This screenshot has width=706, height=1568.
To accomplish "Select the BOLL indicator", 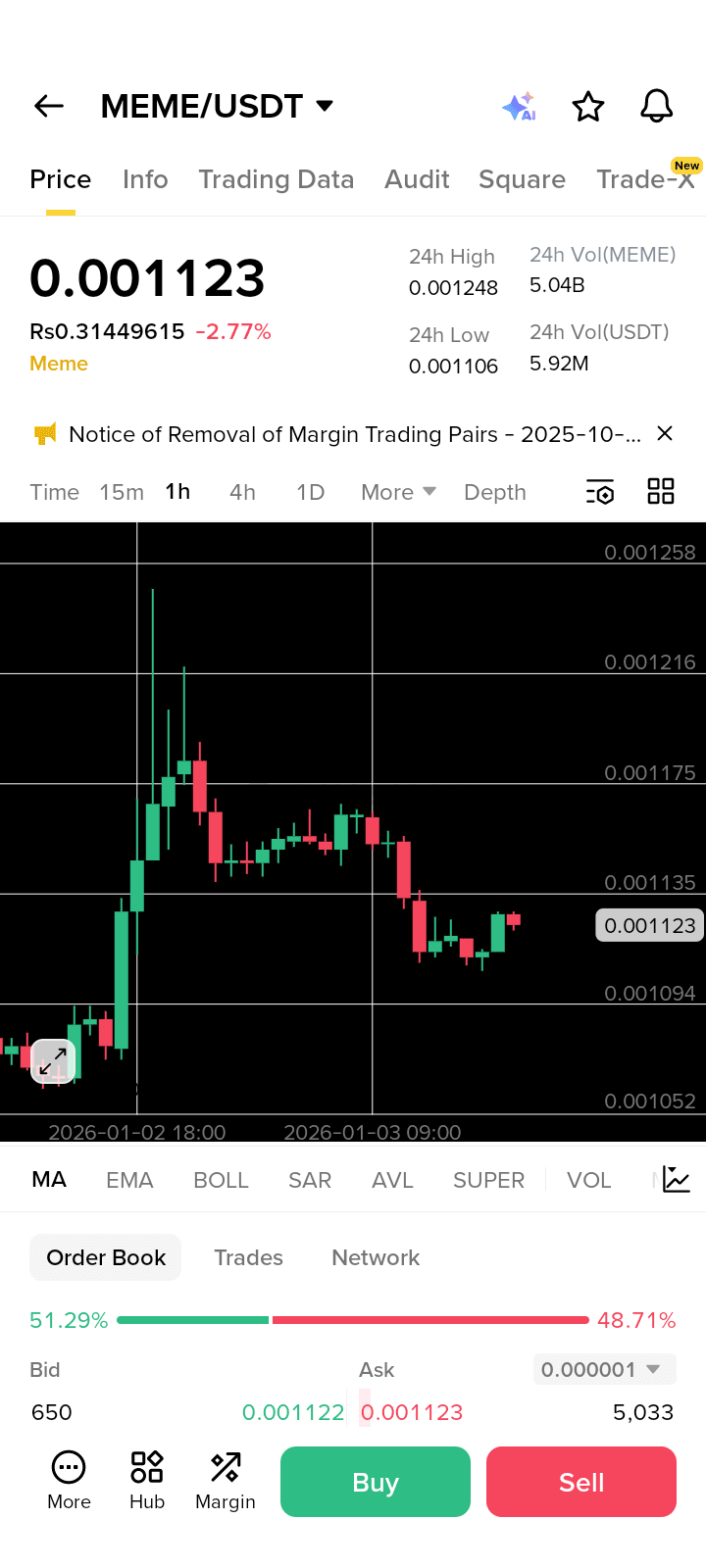I will 221,1180.
